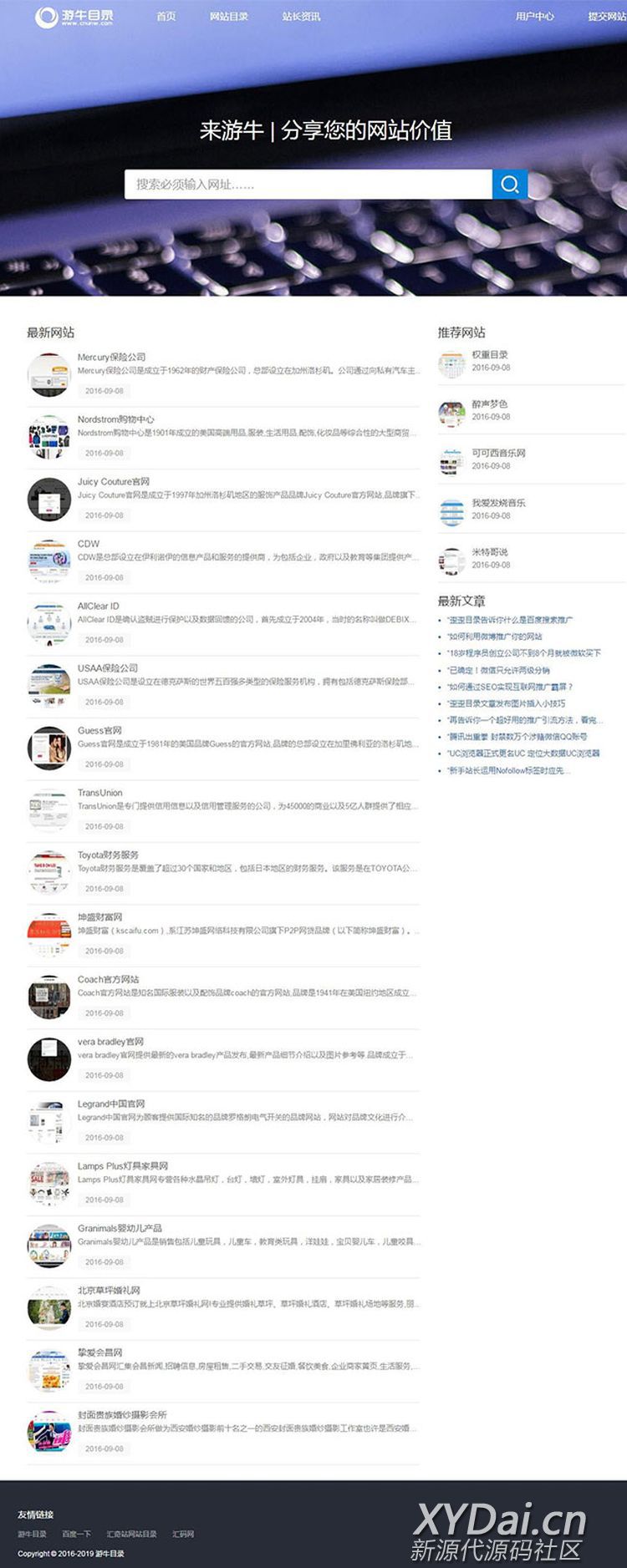Open the 百度一下 footer link
Image resolution: width=627 pixels, height=1568 pixels.
(x=76, y=1534)
